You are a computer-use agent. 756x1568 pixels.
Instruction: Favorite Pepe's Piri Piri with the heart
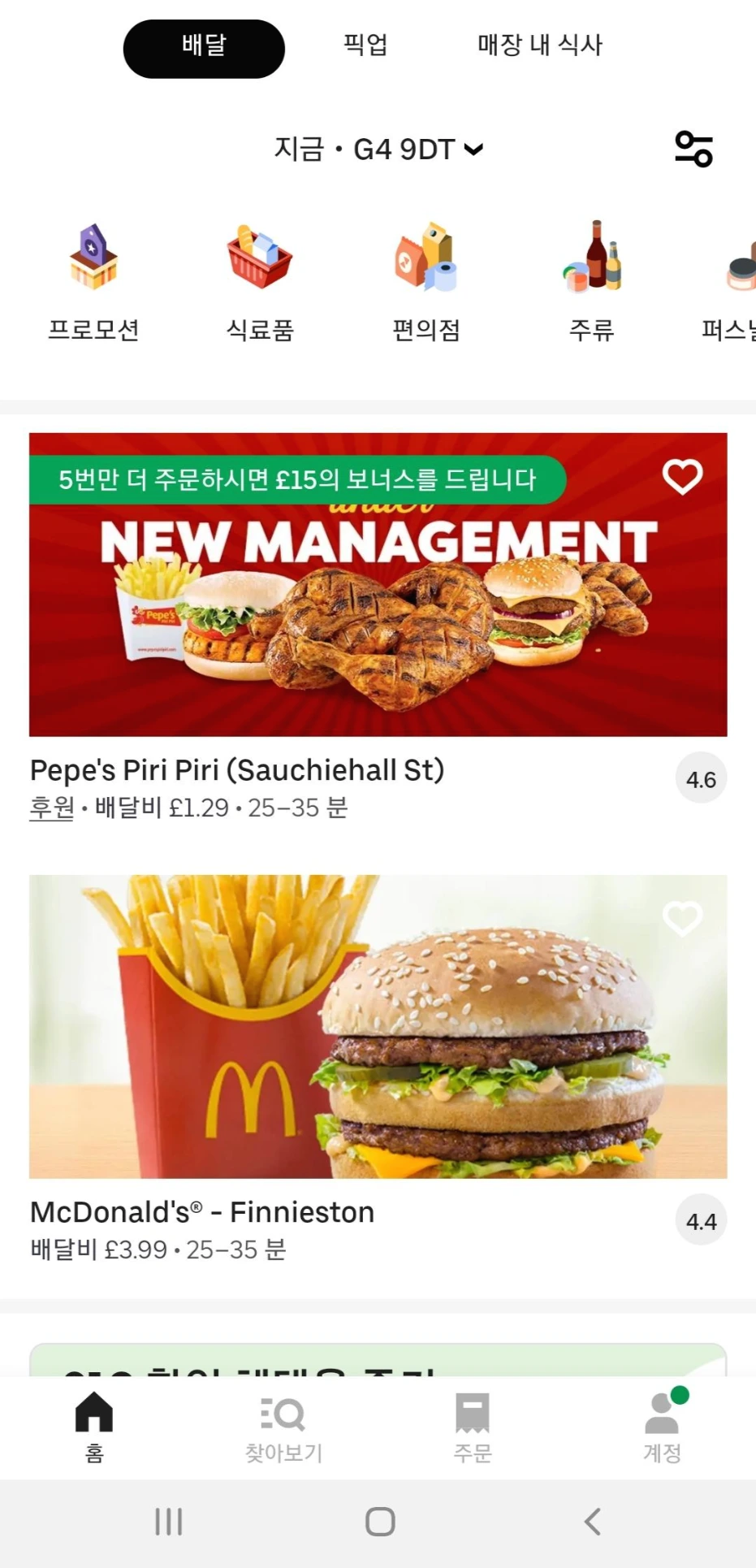click(682, 476)
